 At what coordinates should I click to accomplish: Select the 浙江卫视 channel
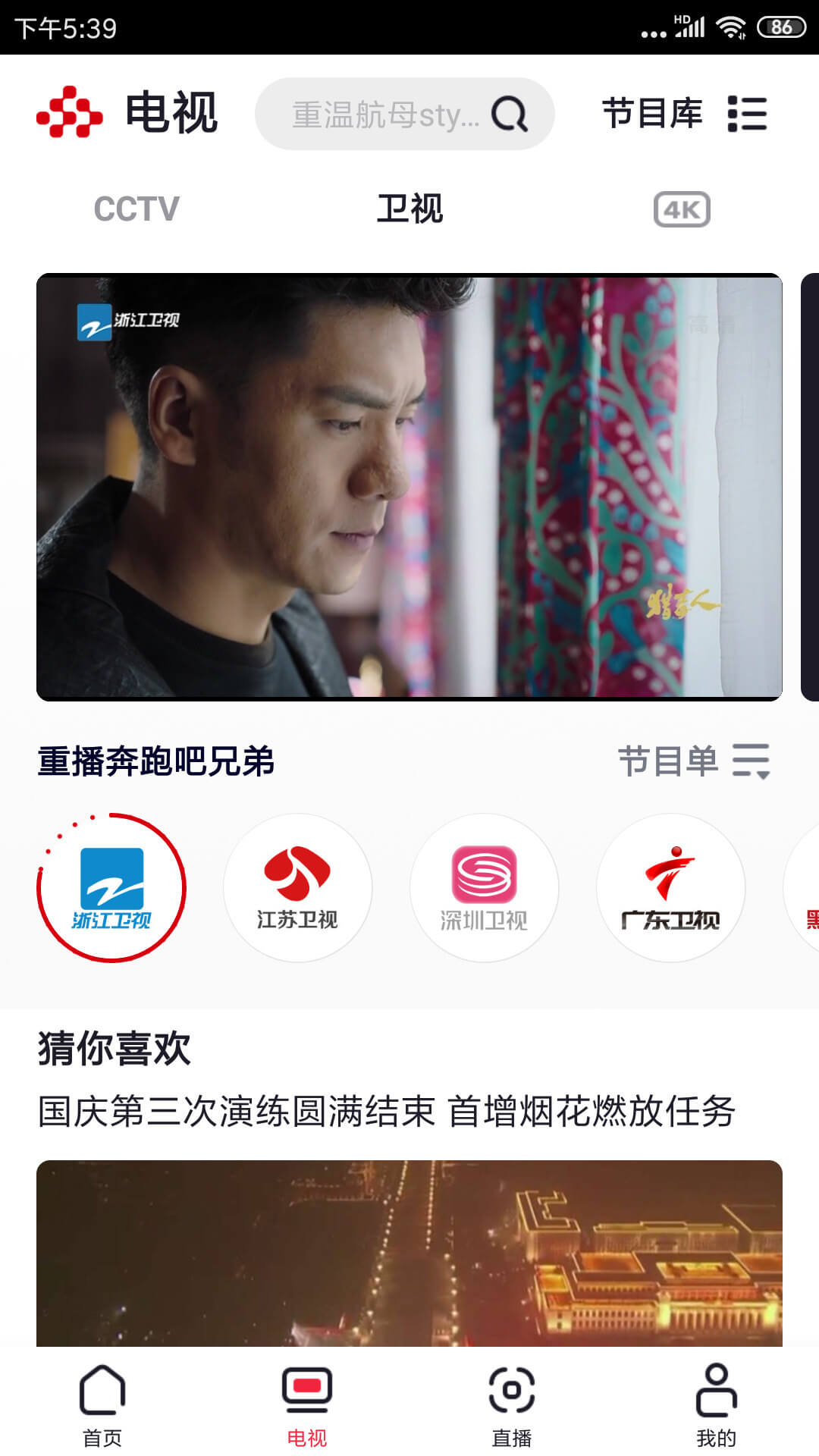(111, 888)
